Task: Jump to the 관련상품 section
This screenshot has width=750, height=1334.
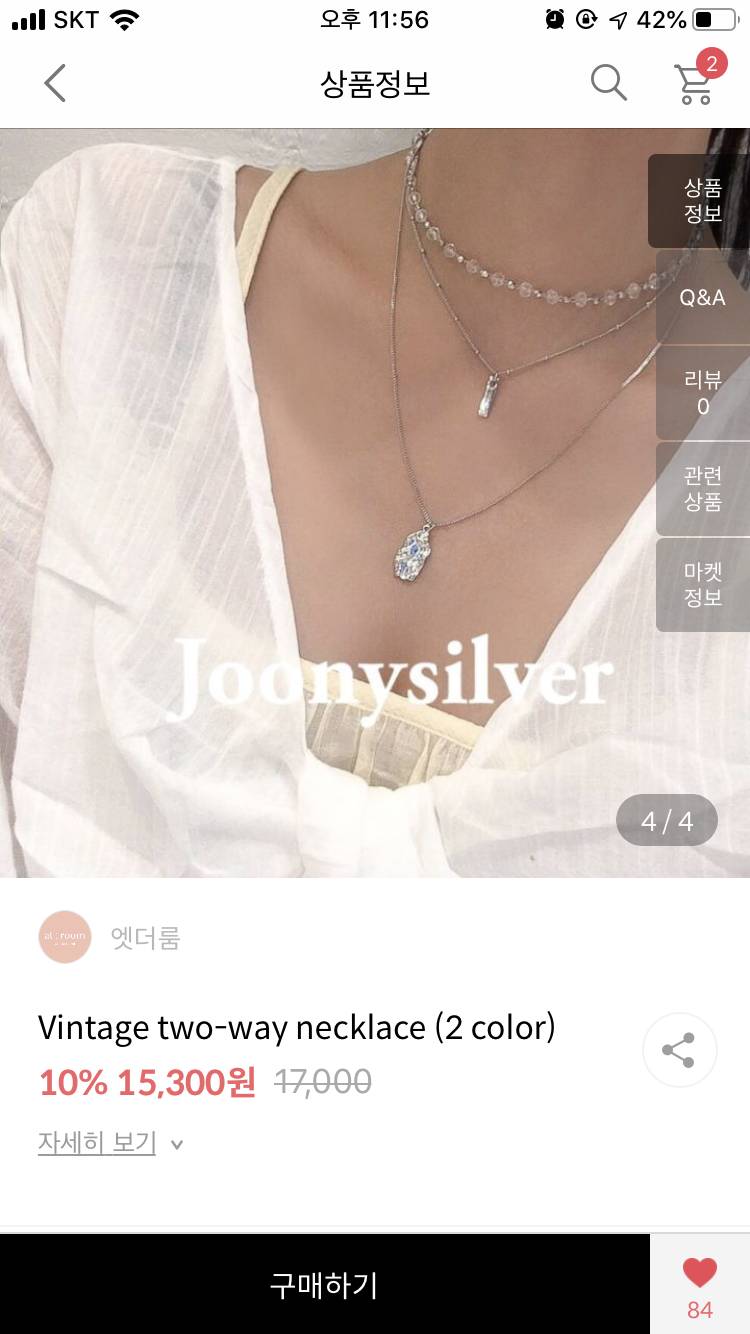Action: click(x=702, y=489)
